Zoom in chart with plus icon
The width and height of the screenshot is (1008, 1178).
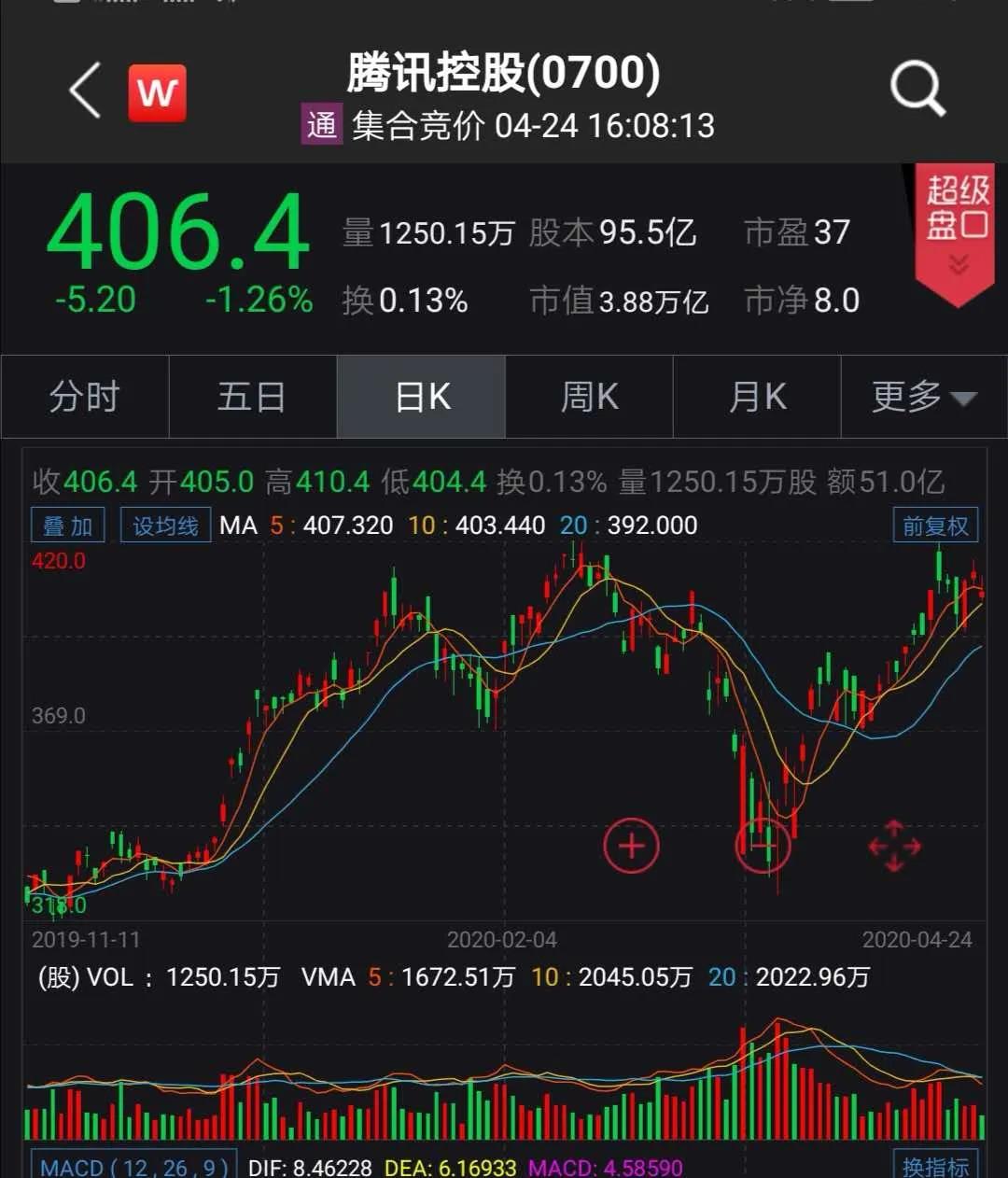tap(632, 847)
